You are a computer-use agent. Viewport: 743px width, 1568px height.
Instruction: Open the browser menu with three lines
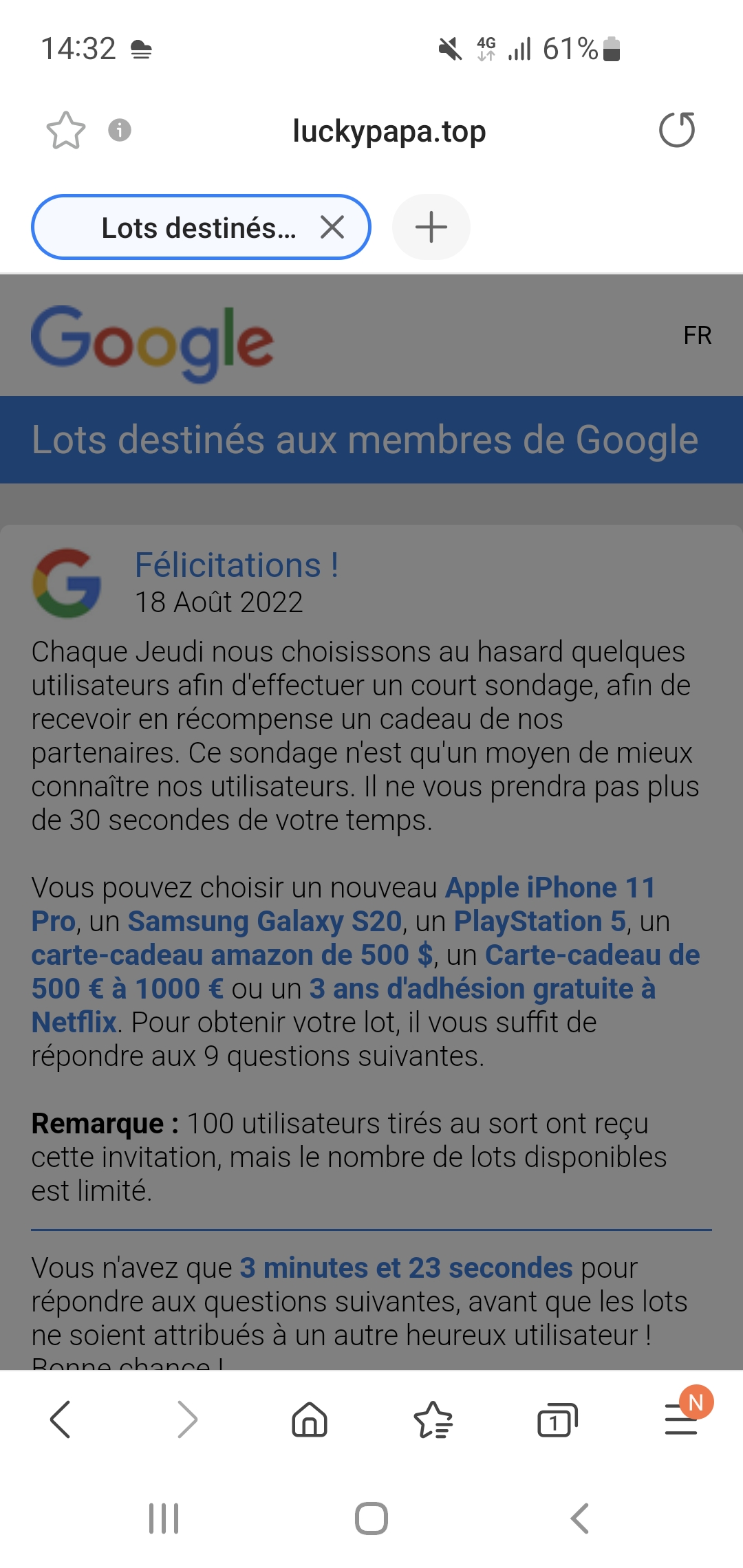coord(682,1418)
